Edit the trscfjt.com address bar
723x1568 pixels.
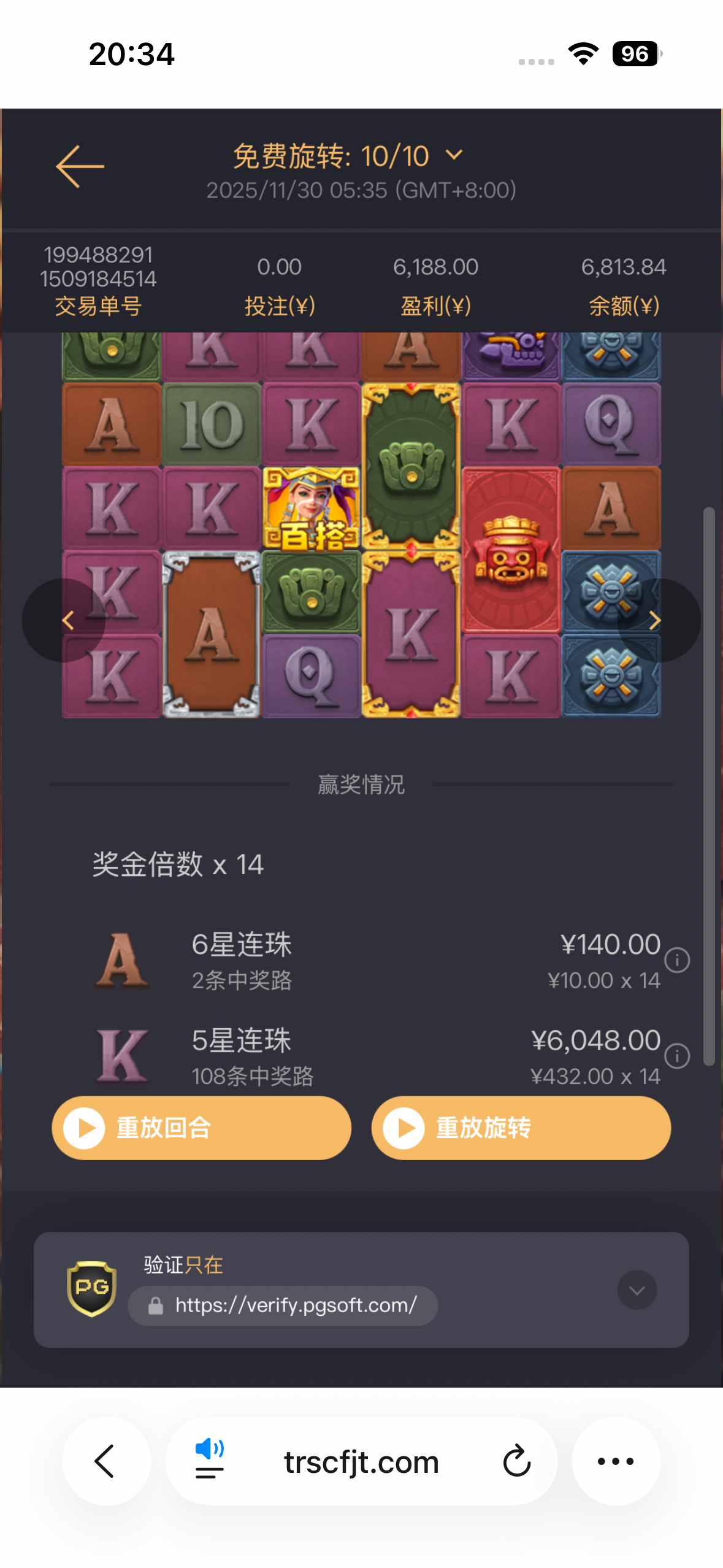pos(361,1462)
